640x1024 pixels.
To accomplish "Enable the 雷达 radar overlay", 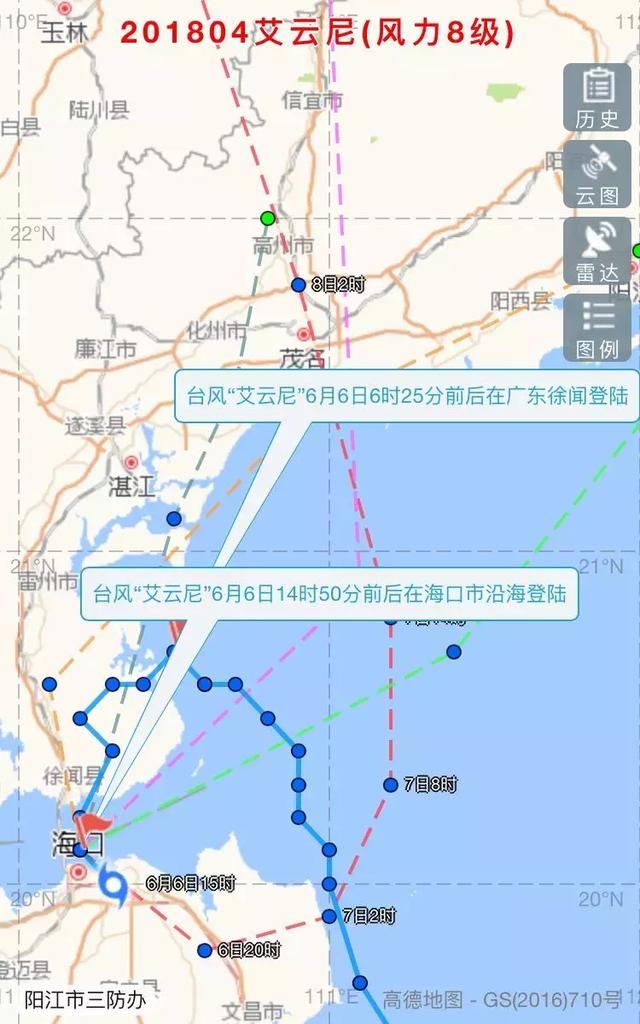I will (597, 251).
